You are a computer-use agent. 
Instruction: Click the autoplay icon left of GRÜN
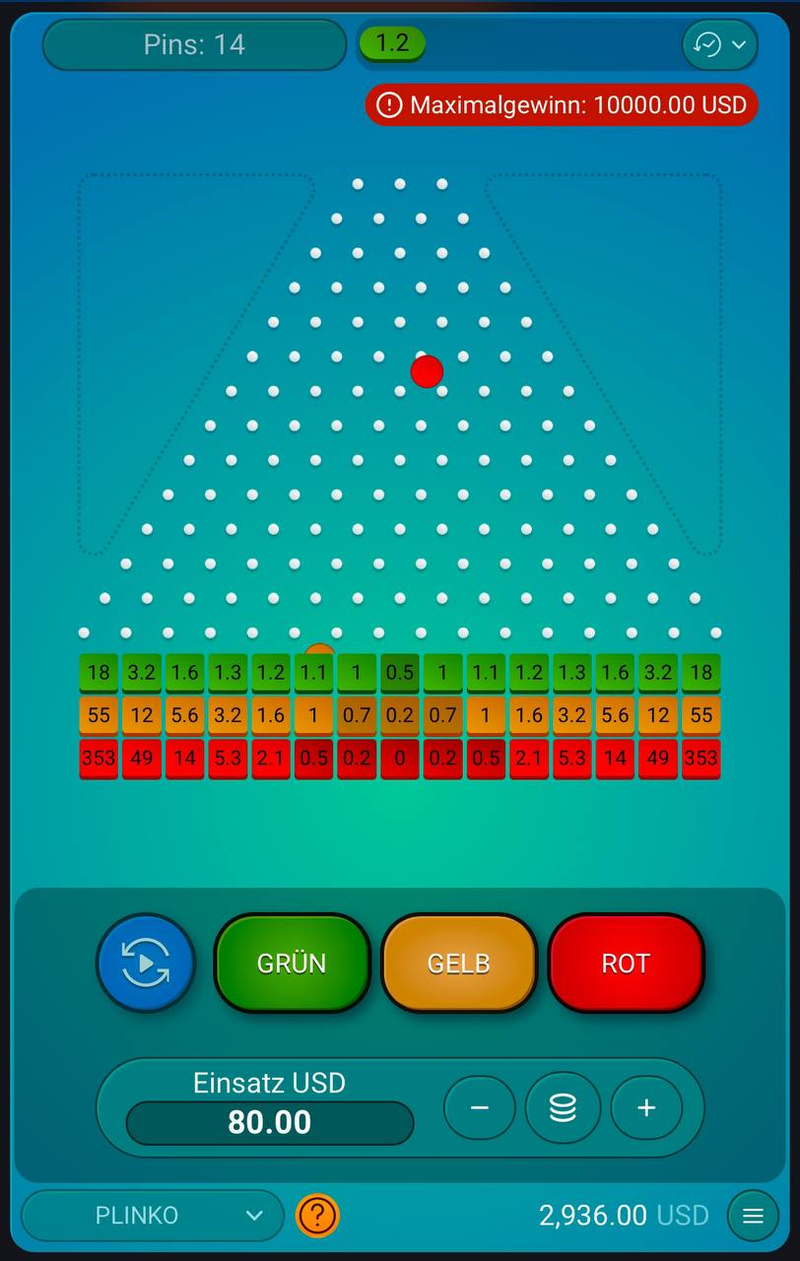[146, 962]
